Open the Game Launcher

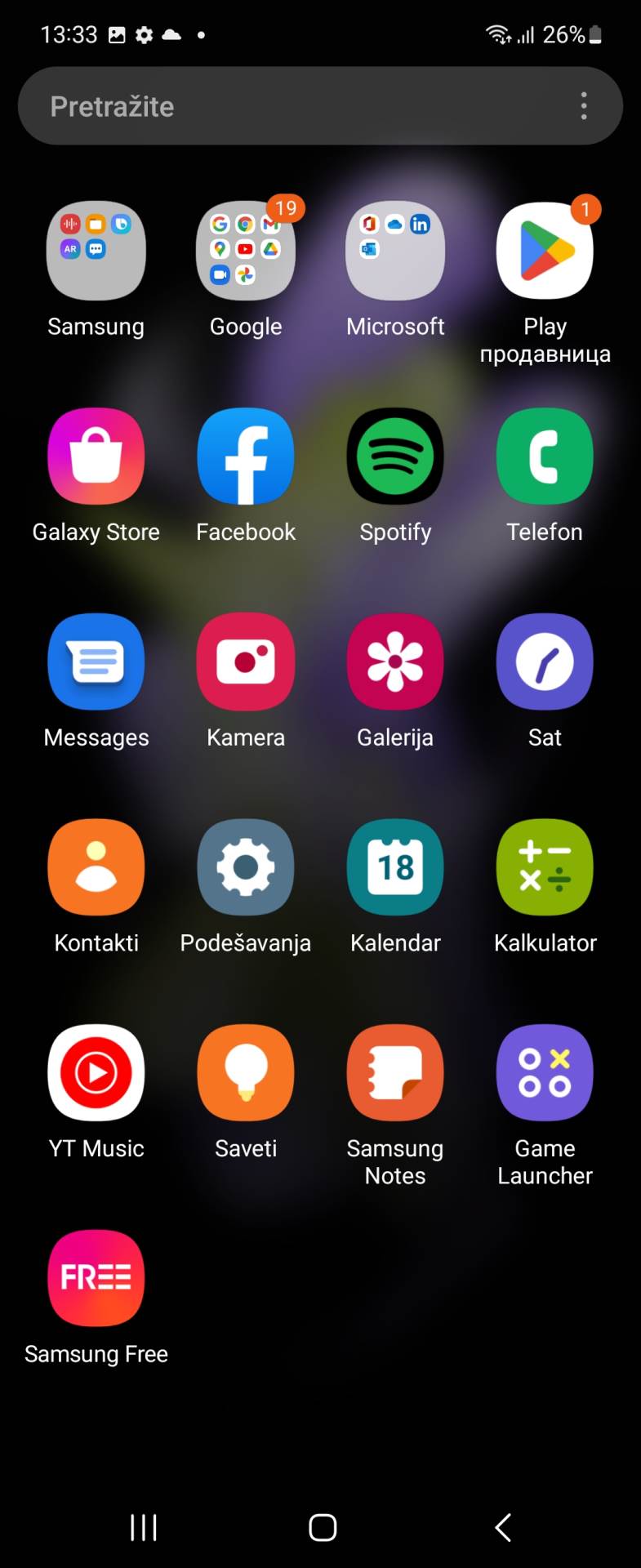tap(545, 1072)
